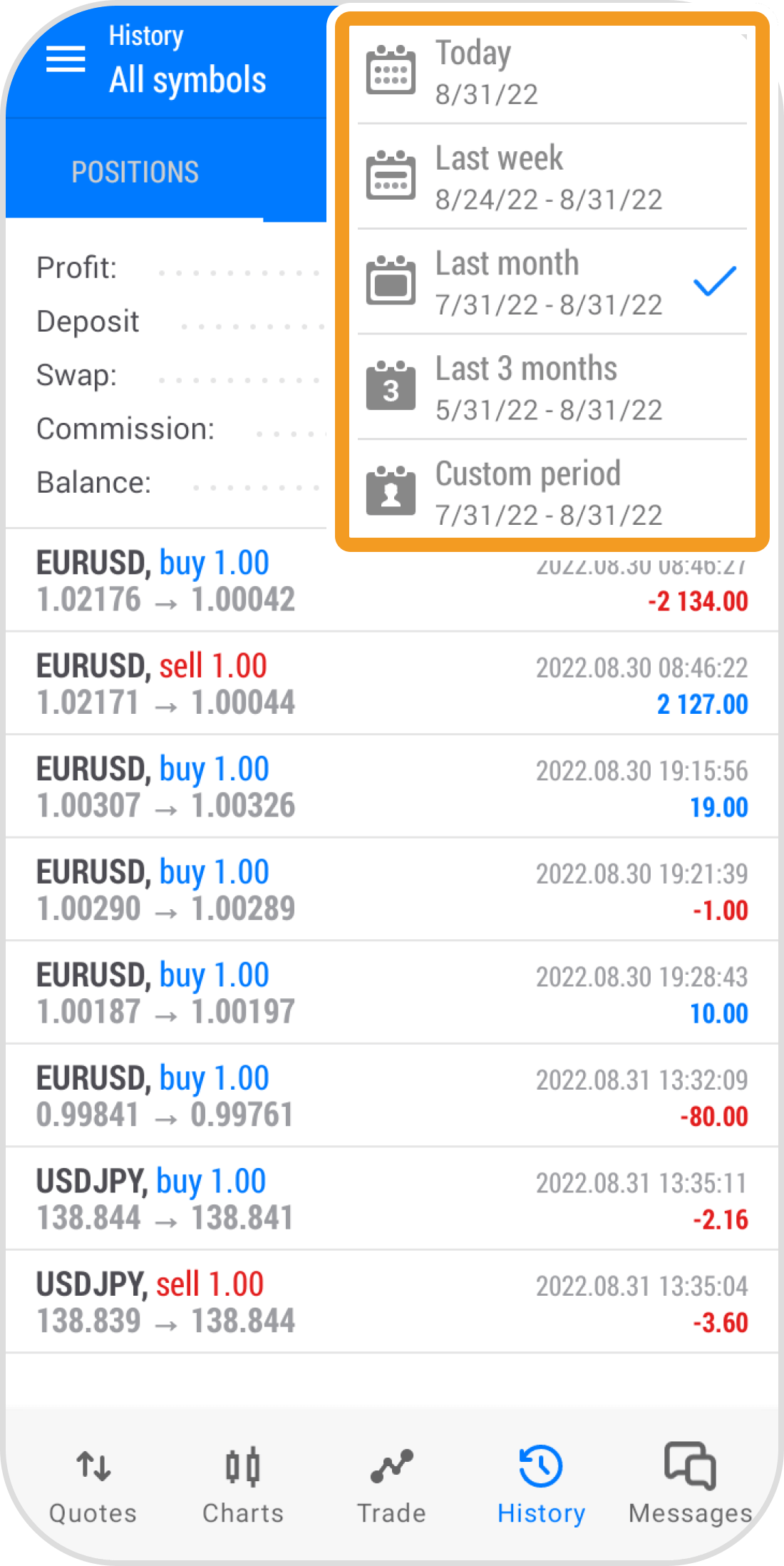Open EURUSD sell position with 2 127.00 profit
Viewport: 784px width, 1566px height.
click(391, 684)
